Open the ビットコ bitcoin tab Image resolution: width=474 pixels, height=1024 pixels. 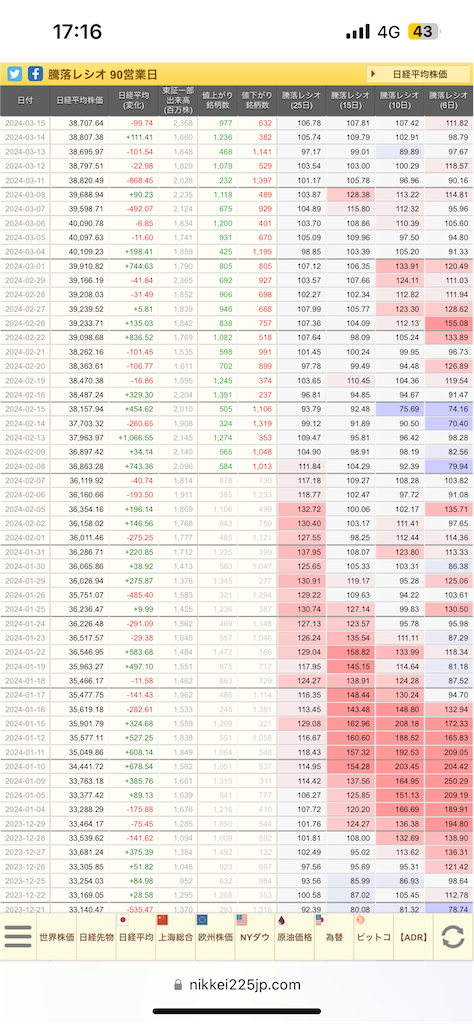click(373, 936)
